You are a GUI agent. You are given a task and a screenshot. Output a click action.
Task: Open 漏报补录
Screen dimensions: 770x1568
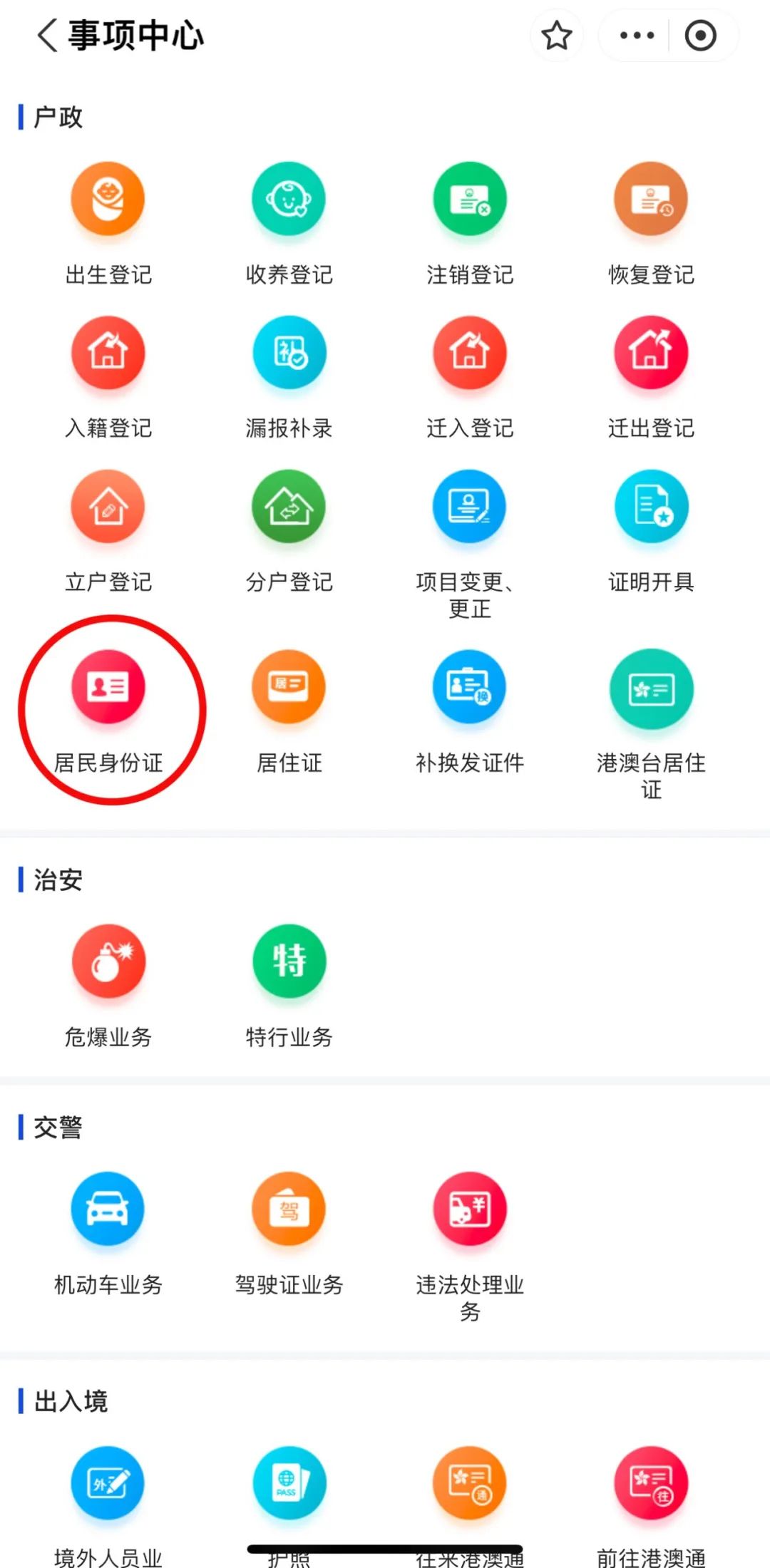coord(289,354)
